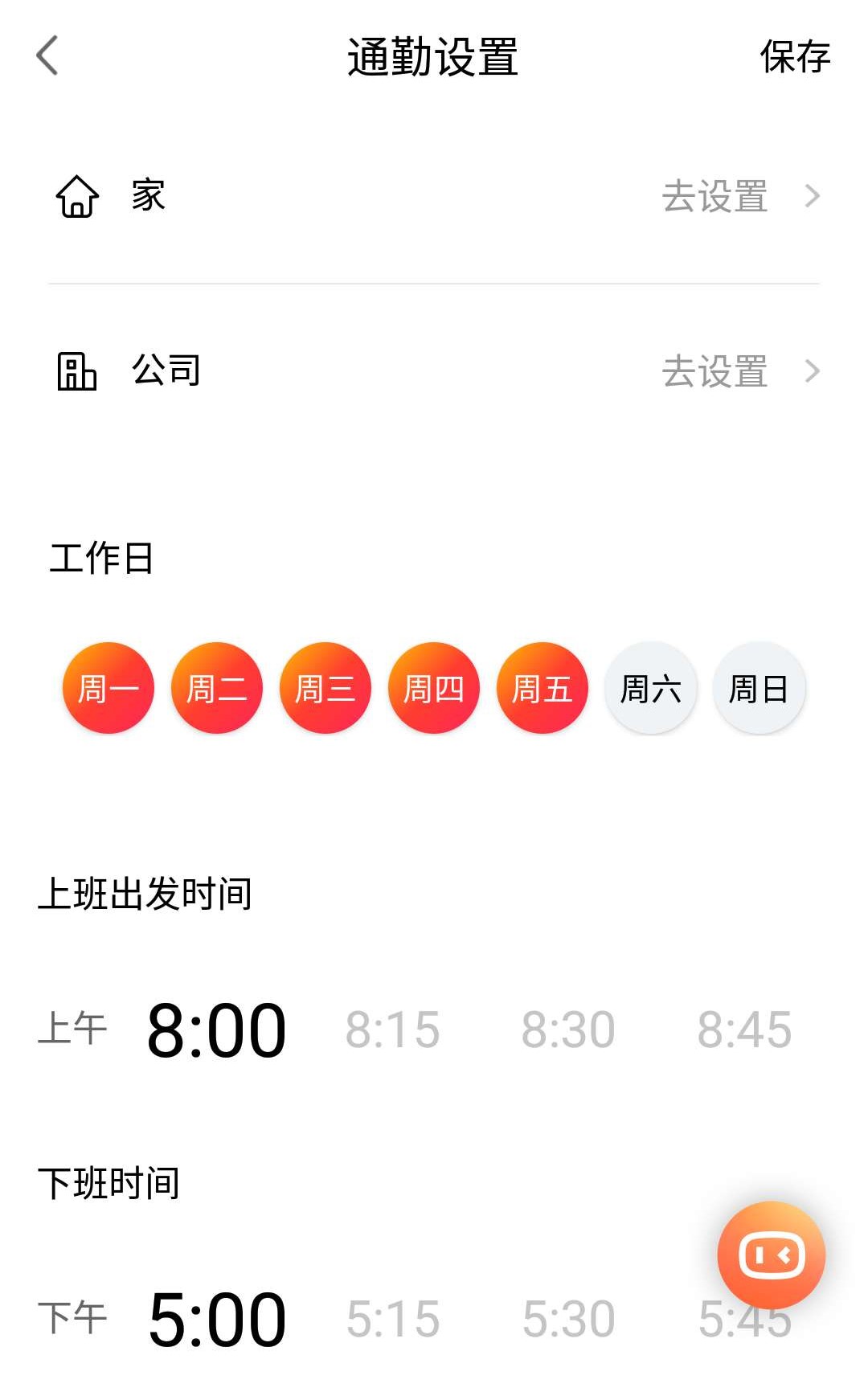Deselect the 周三 workday circle
Screen dimensions: 868x1396
point(325,688)
